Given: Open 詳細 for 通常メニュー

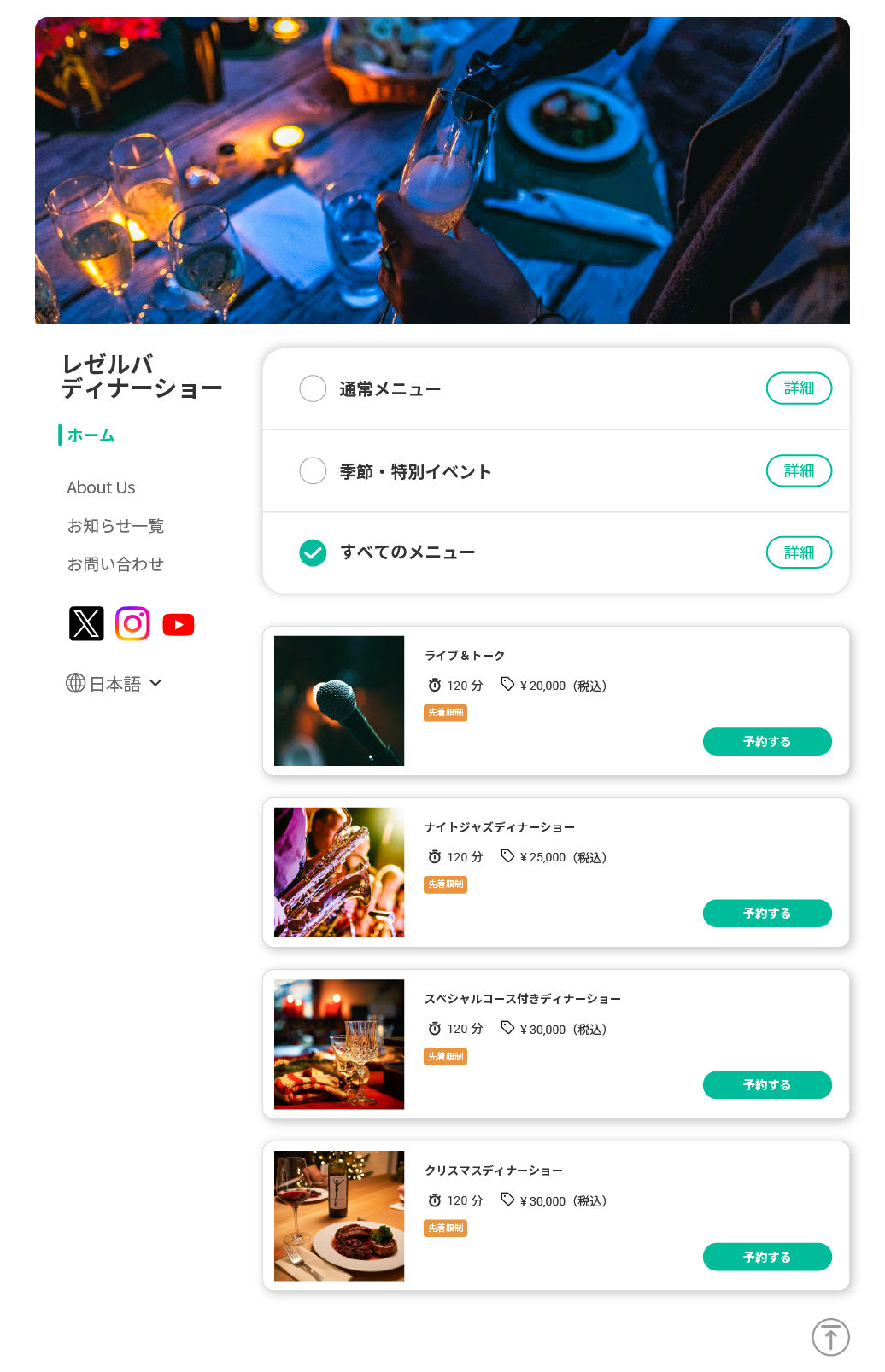Looking at the screenshot, I should (x=798, y=388).
